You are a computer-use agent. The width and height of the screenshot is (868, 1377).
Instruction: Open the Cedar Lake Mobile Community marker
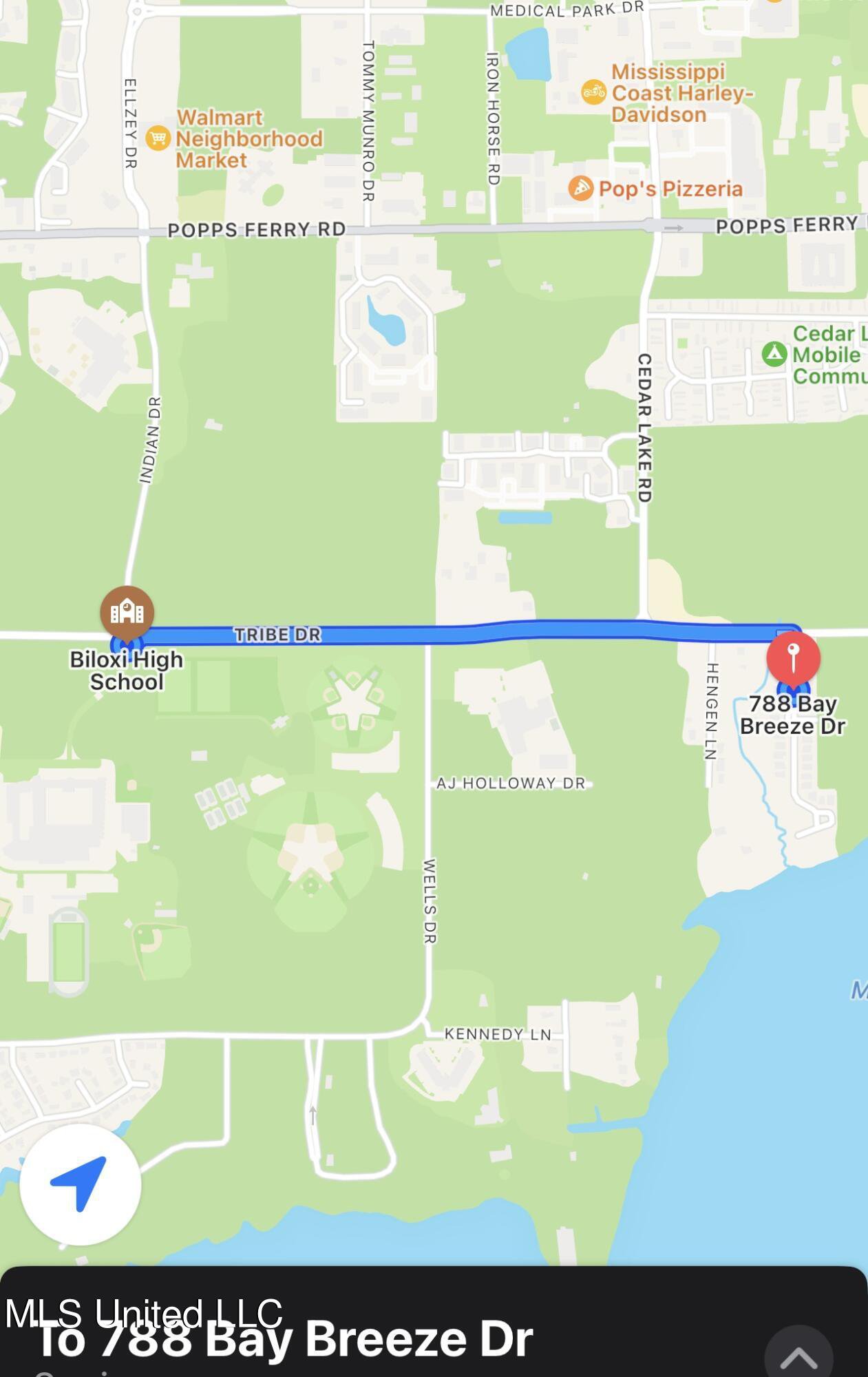(774, 354)
